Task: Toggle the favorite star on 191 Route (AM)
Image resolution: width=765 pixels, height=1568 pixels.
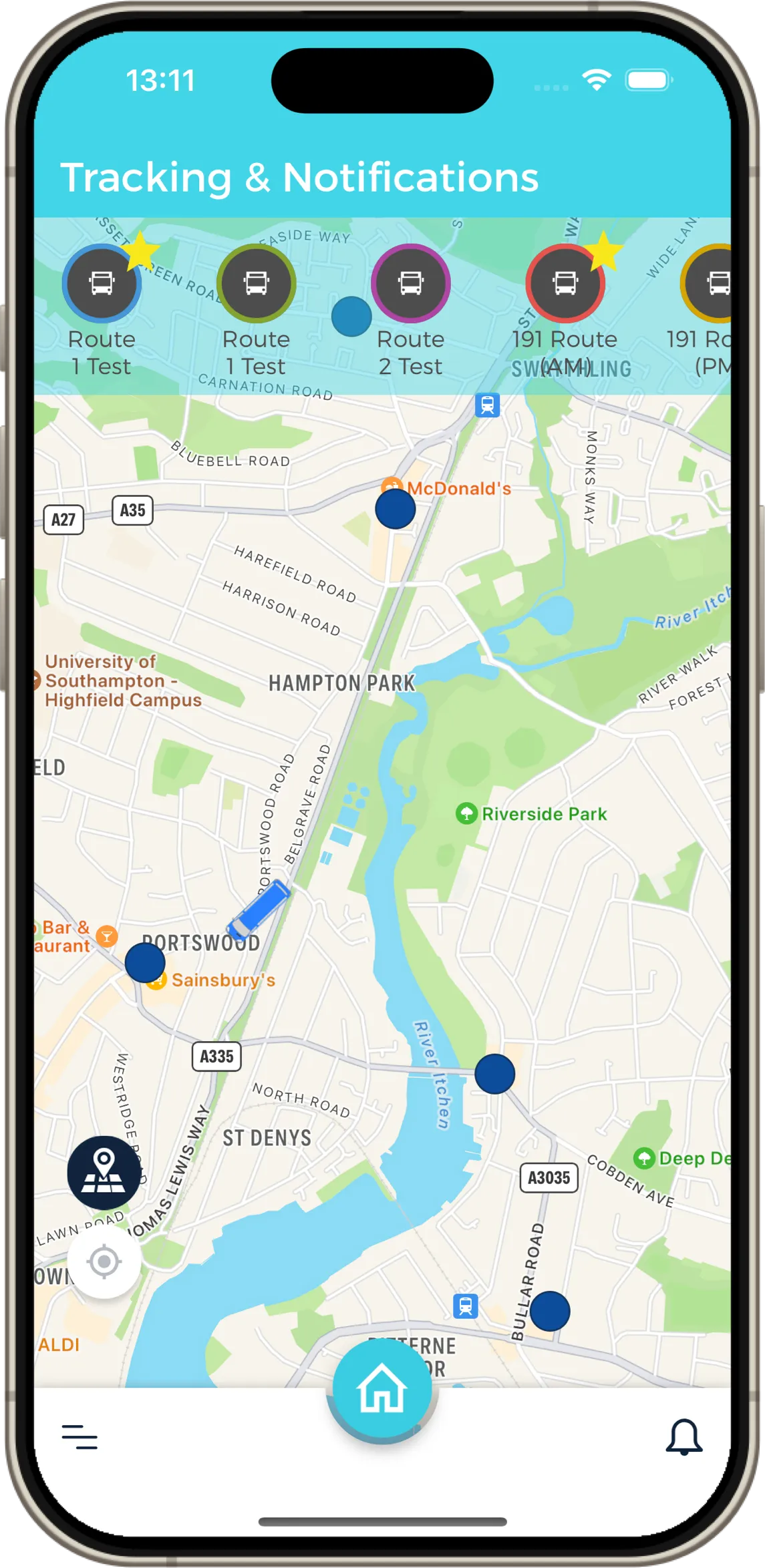Action: coord(603,252)
